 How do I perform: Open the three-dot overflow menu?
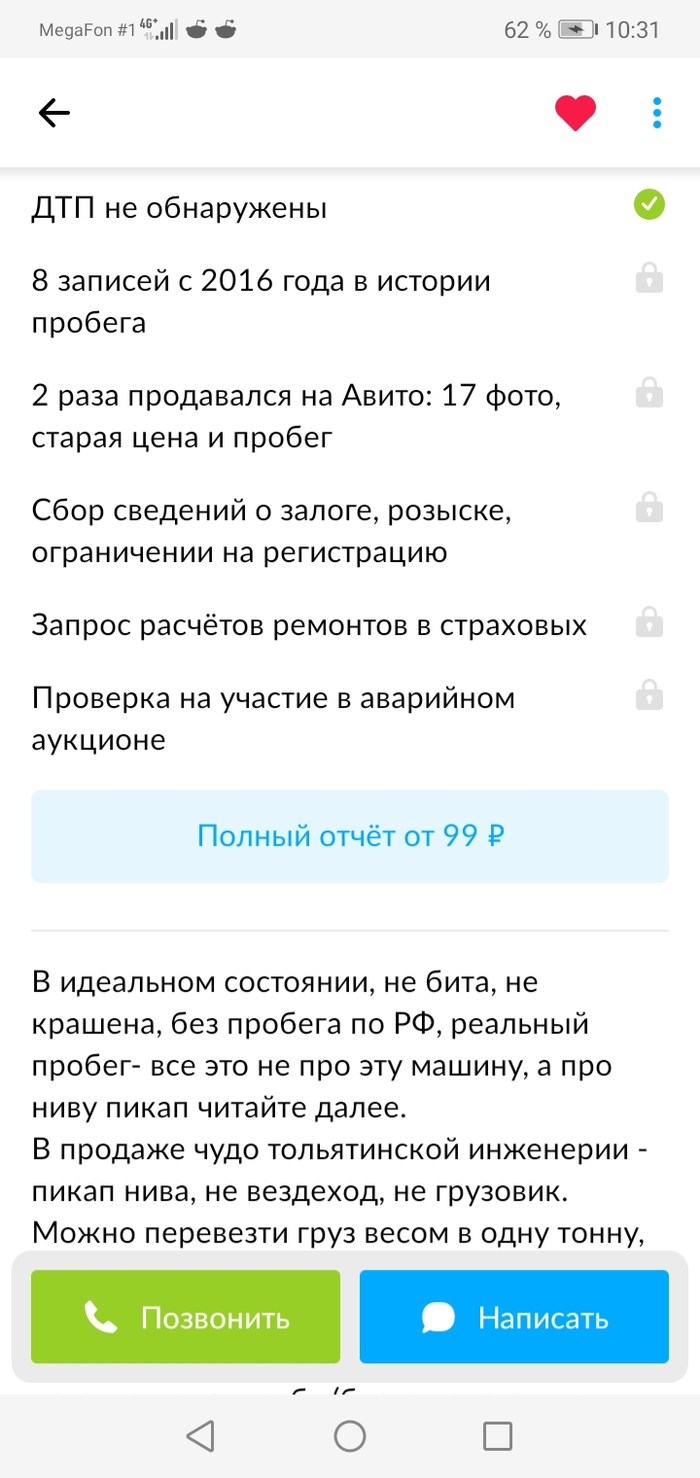point(657,113)
